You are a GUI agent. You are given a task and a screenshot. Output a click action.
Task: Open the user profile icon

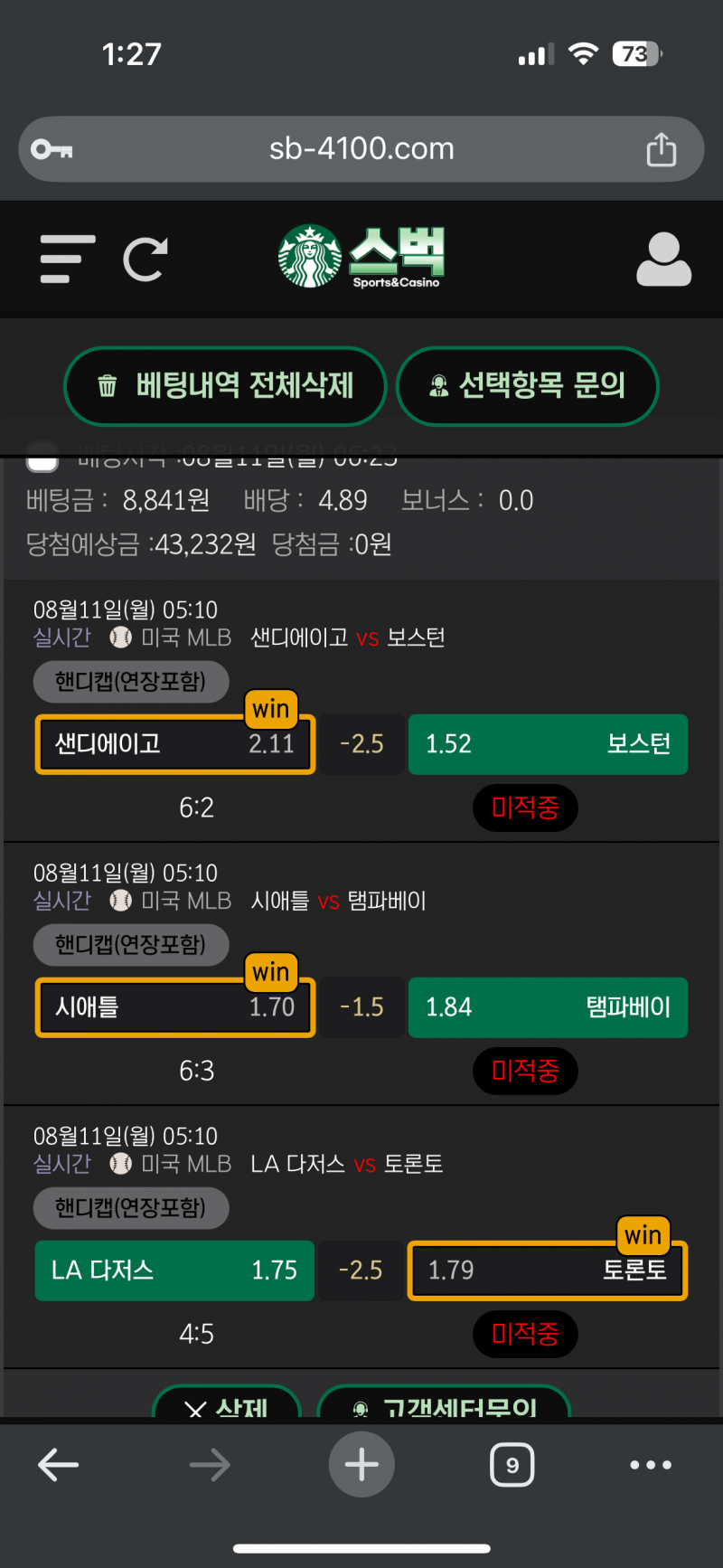click(x=663, y=260)
